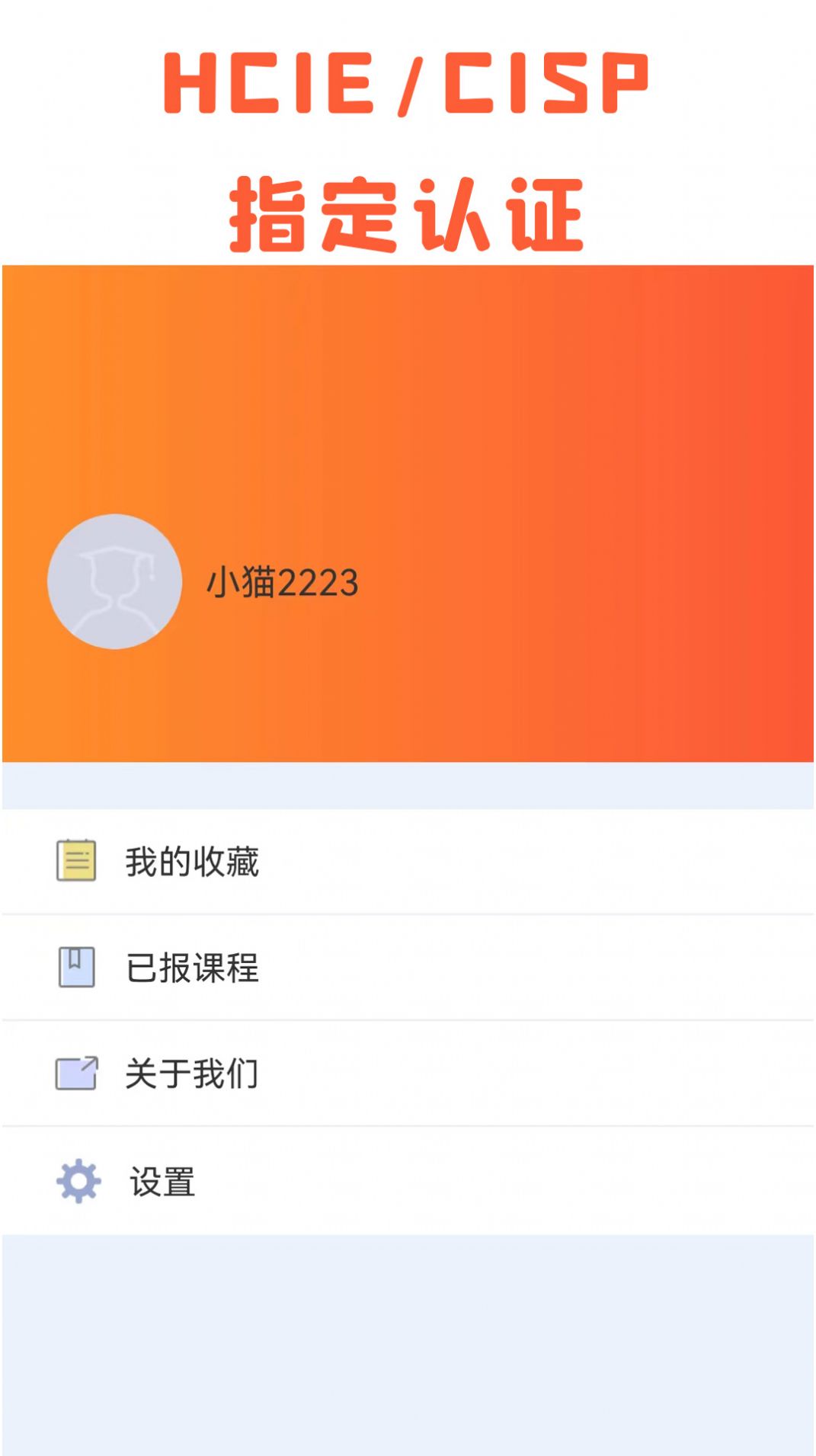This screenshot has width=816, height=1456.
Task: Visit the 关于我们 about page
Action: click(190, 1073)
